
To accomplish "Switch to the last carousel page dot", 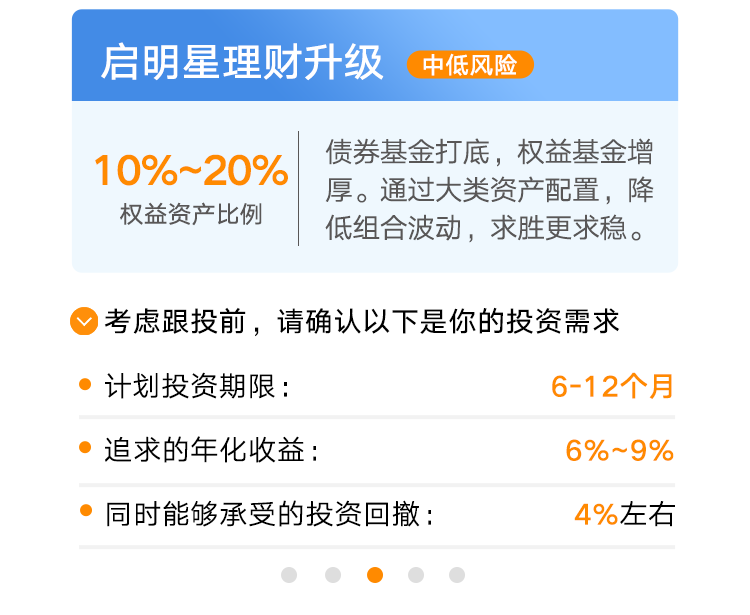I will (x=457, y=574).
